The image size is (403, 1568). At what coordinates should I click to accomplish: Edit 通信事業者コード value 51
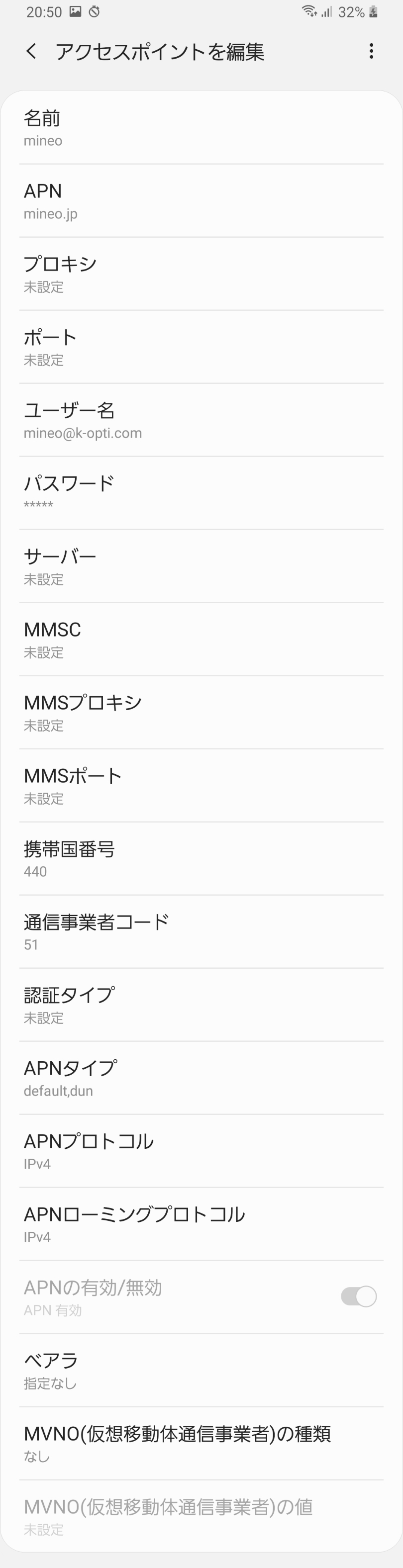(x=201, y=931)
